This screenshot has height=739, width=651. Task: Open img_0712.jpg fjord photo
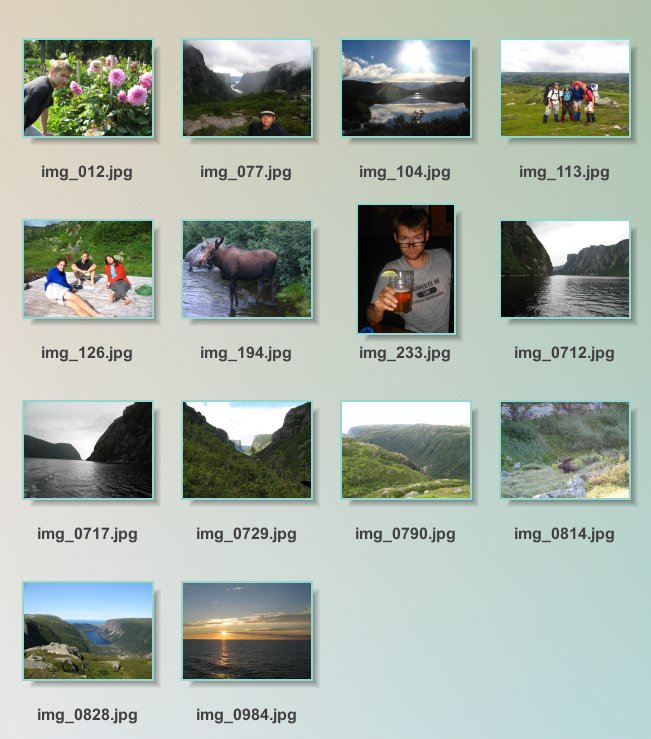[x=565, y=269]
